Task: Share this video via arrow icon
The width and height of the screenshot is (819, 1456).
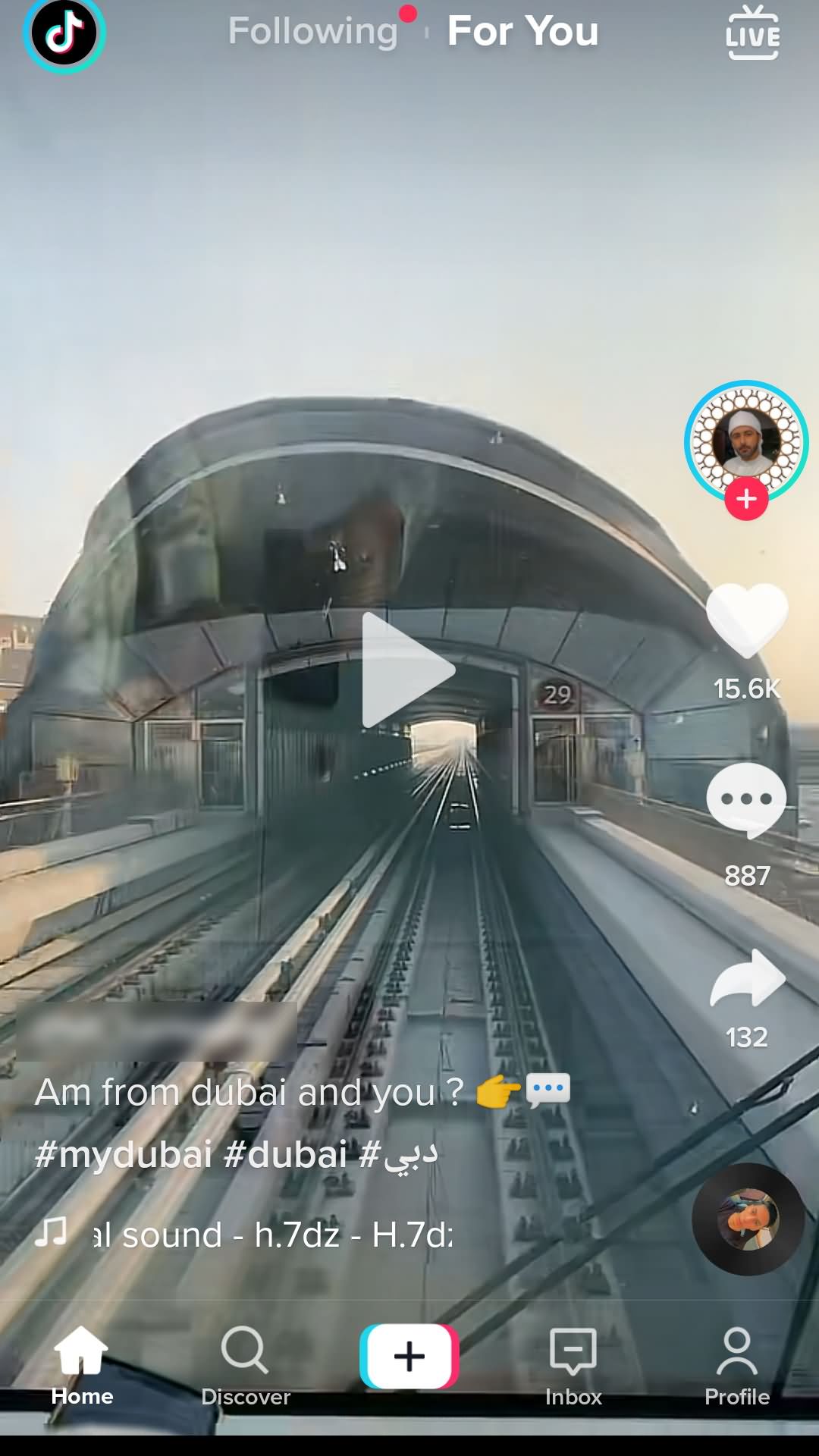Action: coord(747,978)
